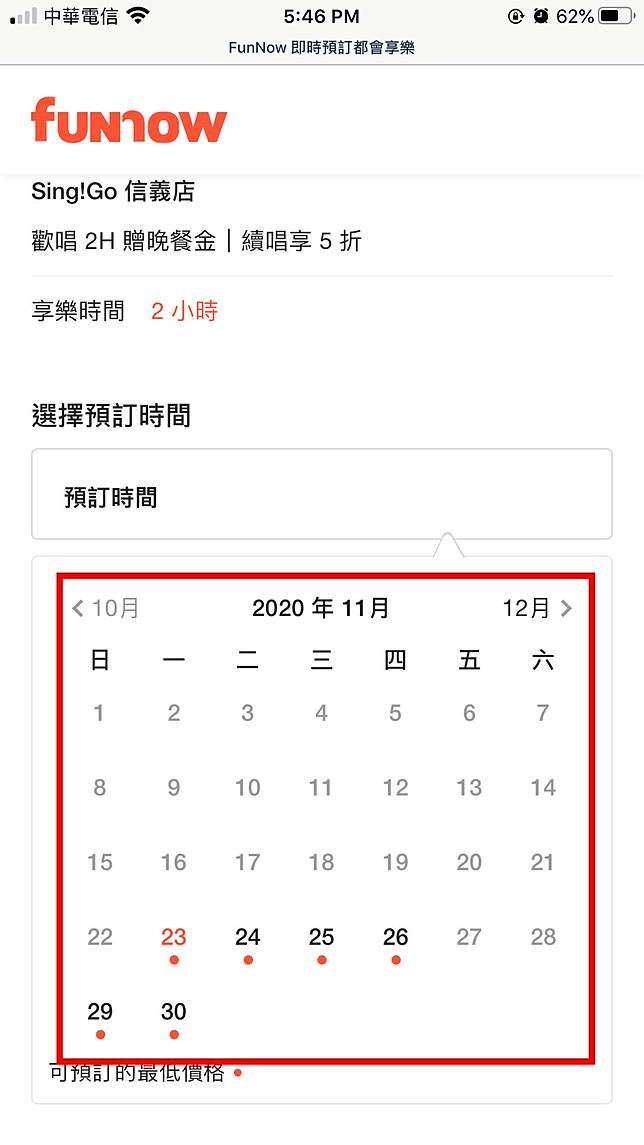Choose date 24 in calendar
The width and height of the screenshot is (644, 1145).
[247, 938]
